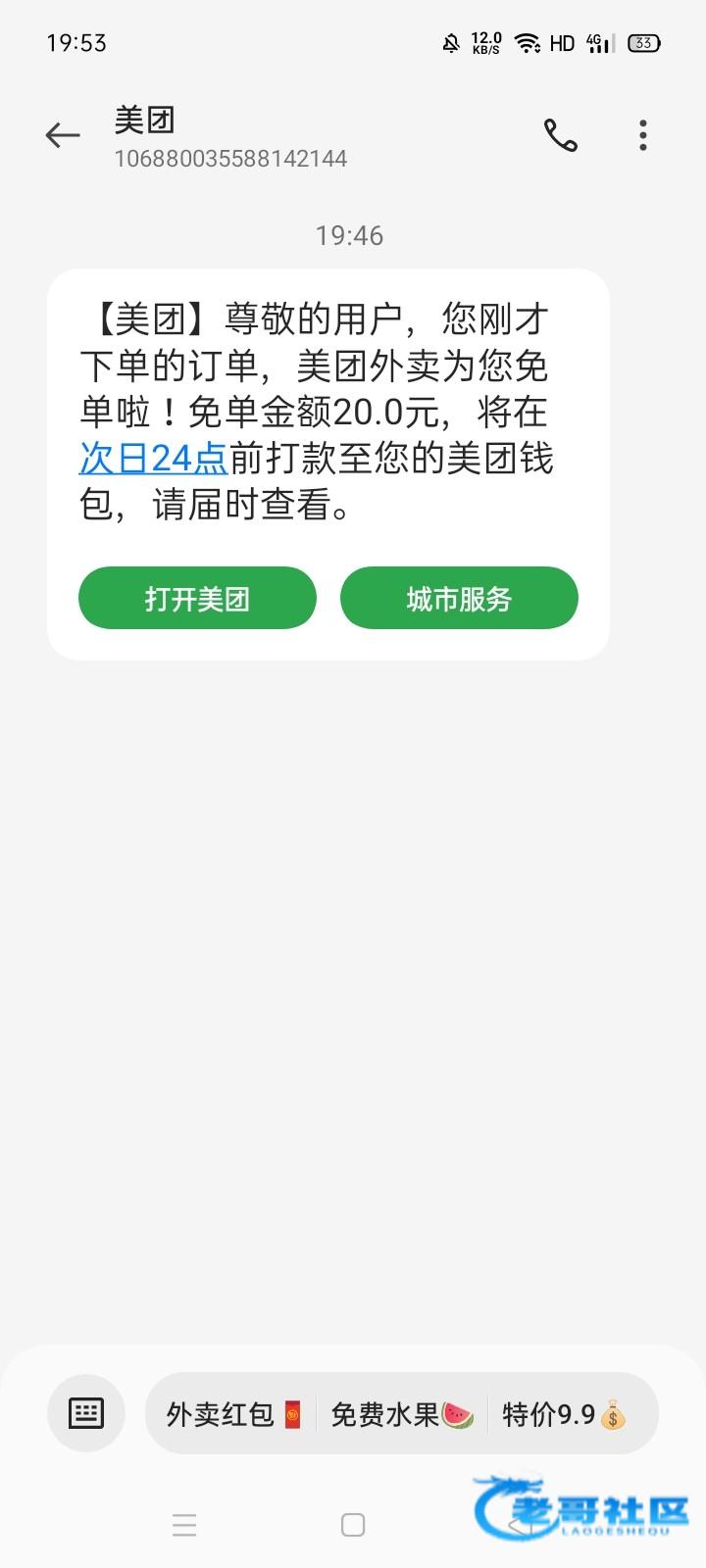Go to the system home screen

tap(353, 1525)
